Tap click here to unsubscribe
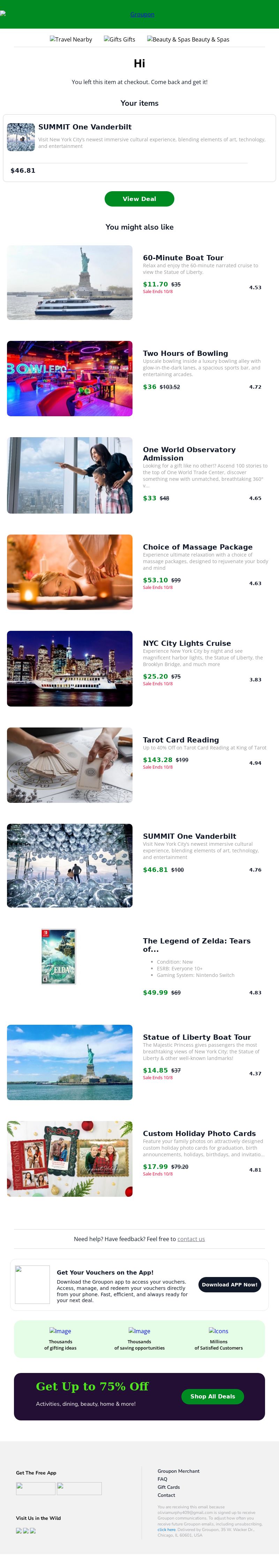 click(x=167, y=1529)
